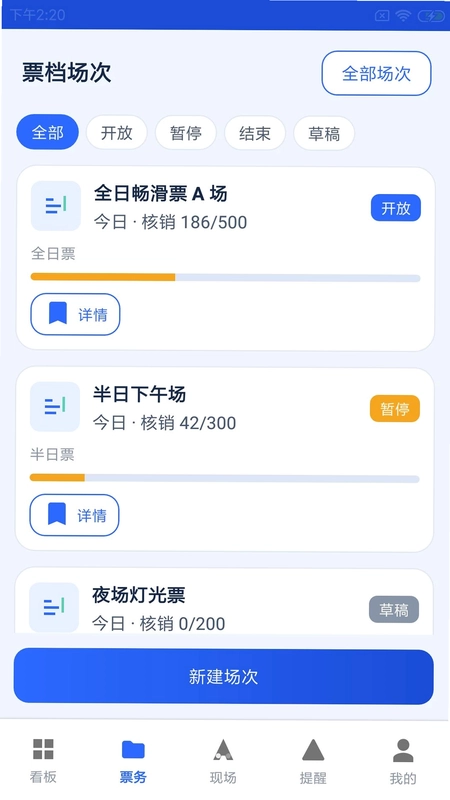Open the 夜场灯光票 session card
The width and height of the screenshot is (450, 800).
click(x=224, y=602)
